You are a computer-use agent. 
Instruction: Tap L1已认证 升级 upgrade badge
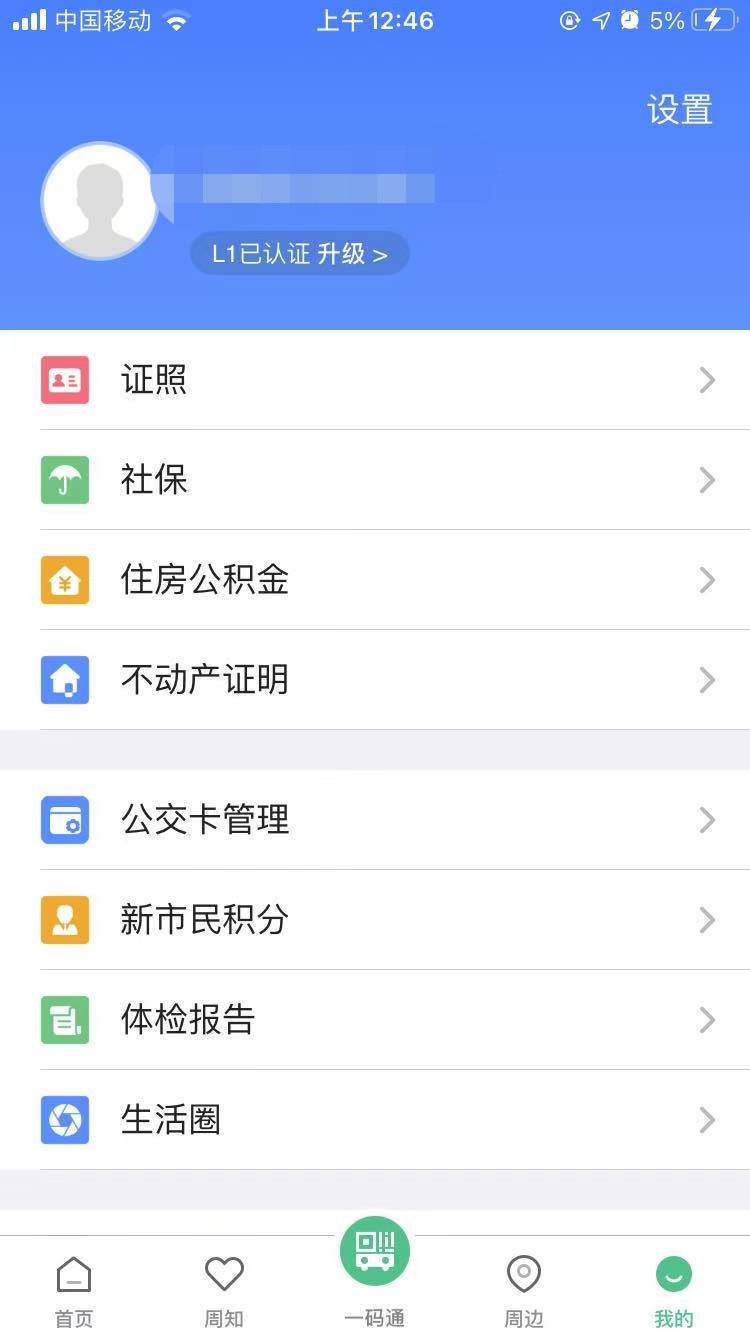pyautogui.click(x=299, y=254)
